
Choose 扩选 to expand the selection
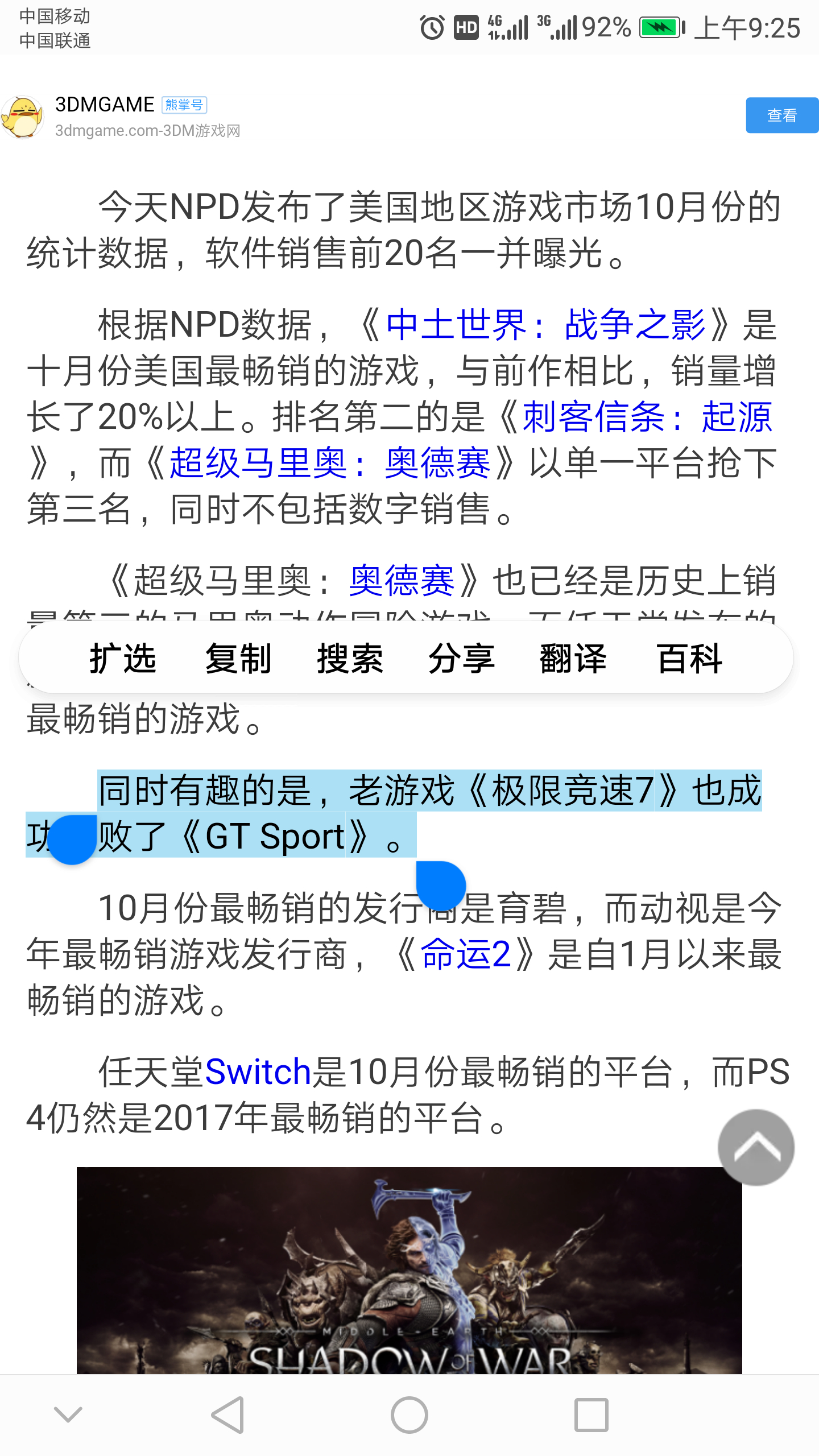123,659
